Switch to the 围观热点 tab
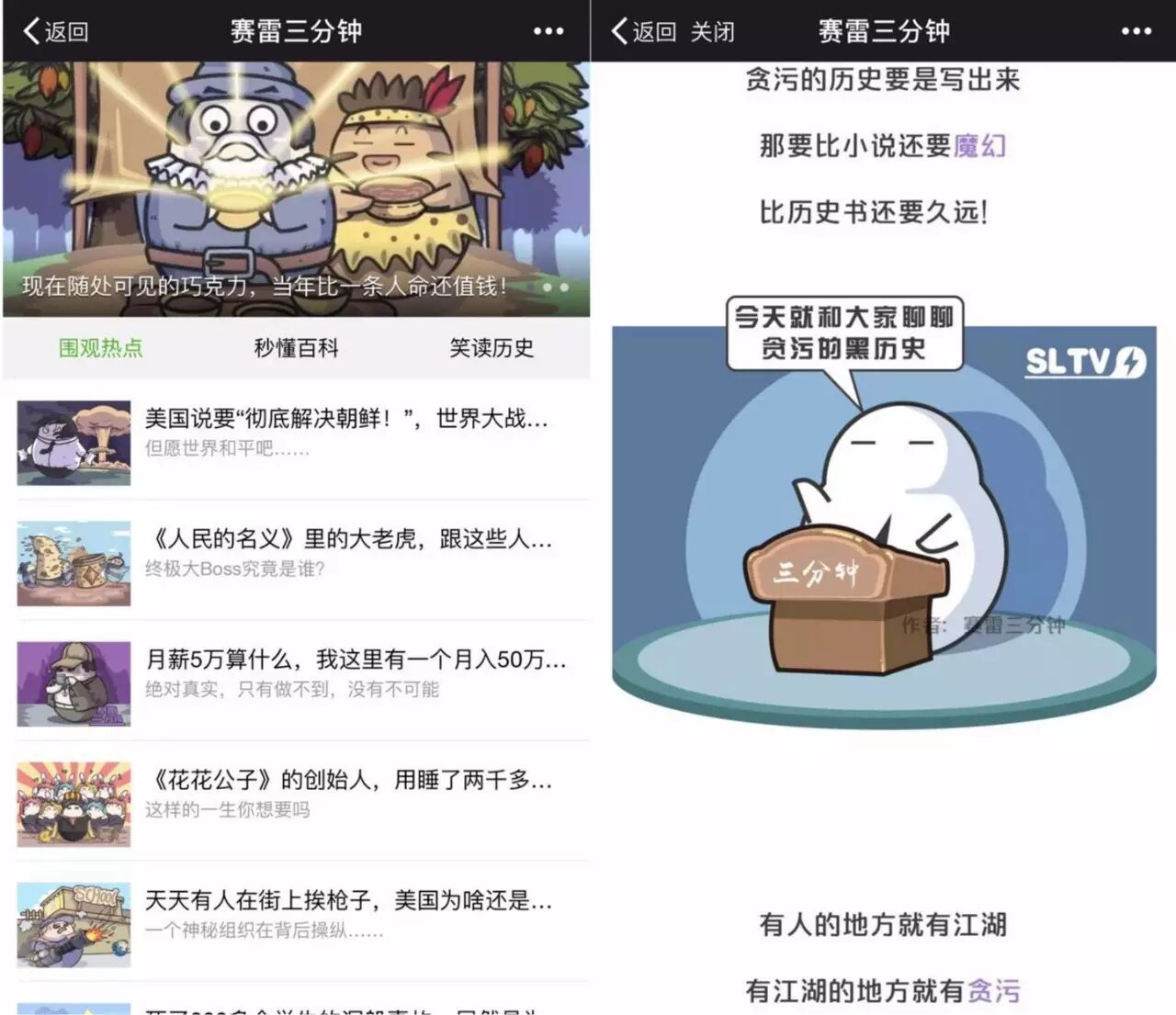Viewport: 1176px width, 1015px height. click(101, 348)
